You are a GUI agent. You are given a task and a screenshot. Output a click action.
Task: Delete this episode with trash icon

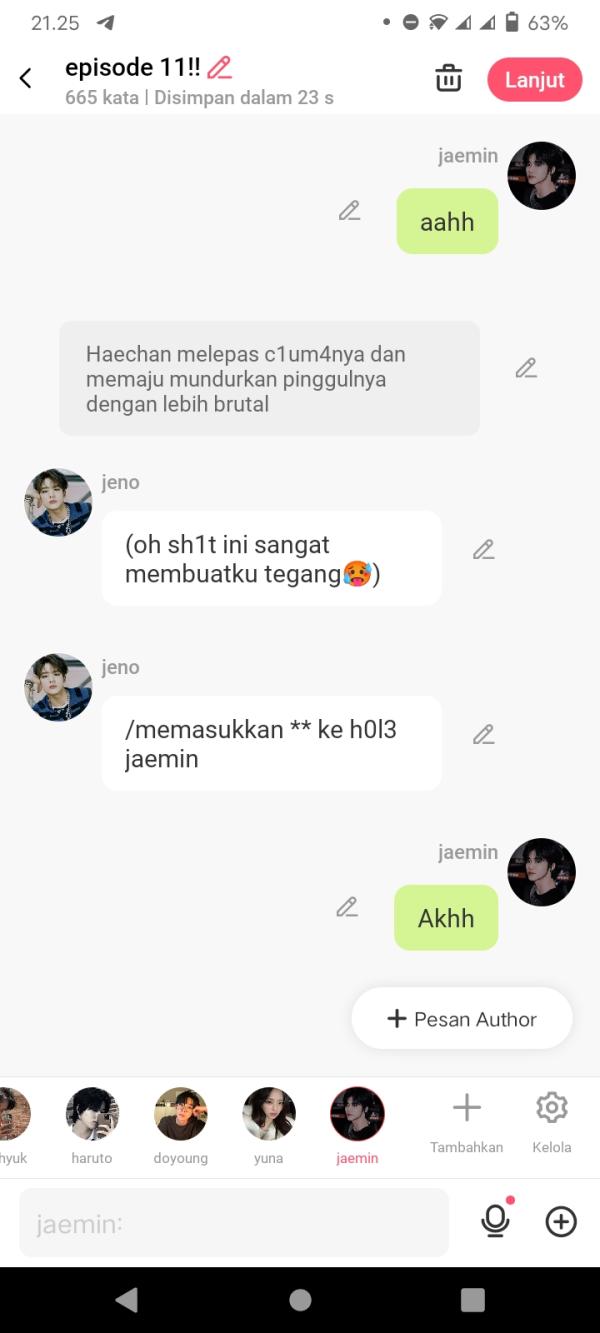449,78
